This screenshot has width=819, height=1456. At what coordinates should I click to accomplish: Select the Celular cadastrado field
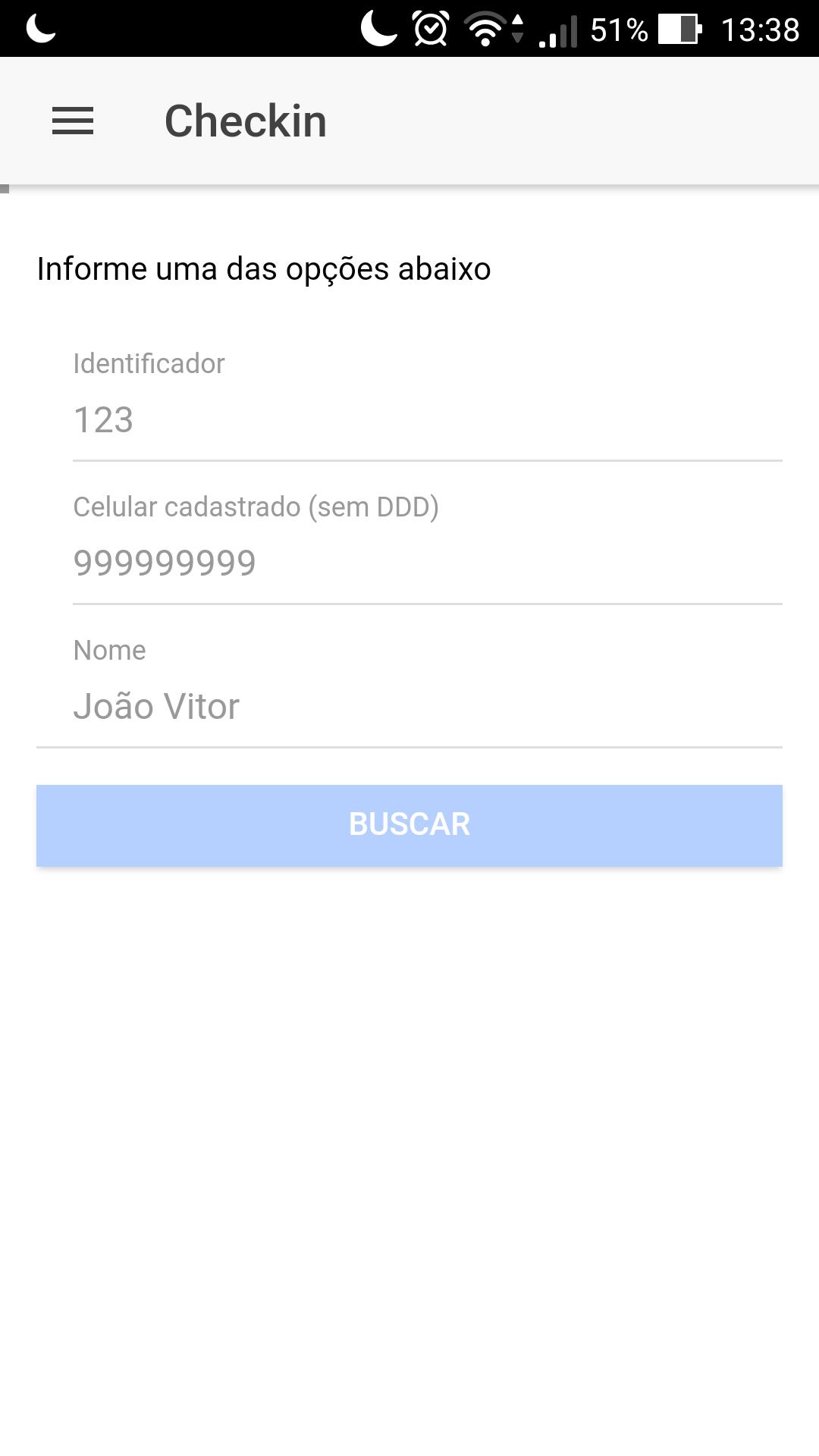coord(425,560)
